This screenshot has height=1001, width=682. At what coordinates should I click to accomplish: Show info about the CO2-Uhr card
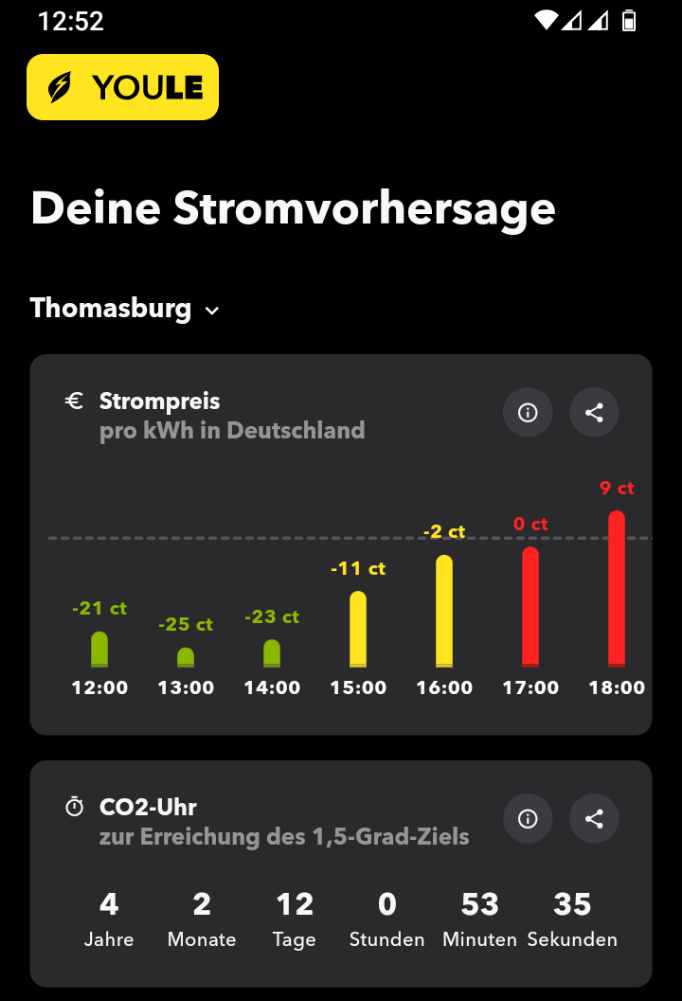528,819
